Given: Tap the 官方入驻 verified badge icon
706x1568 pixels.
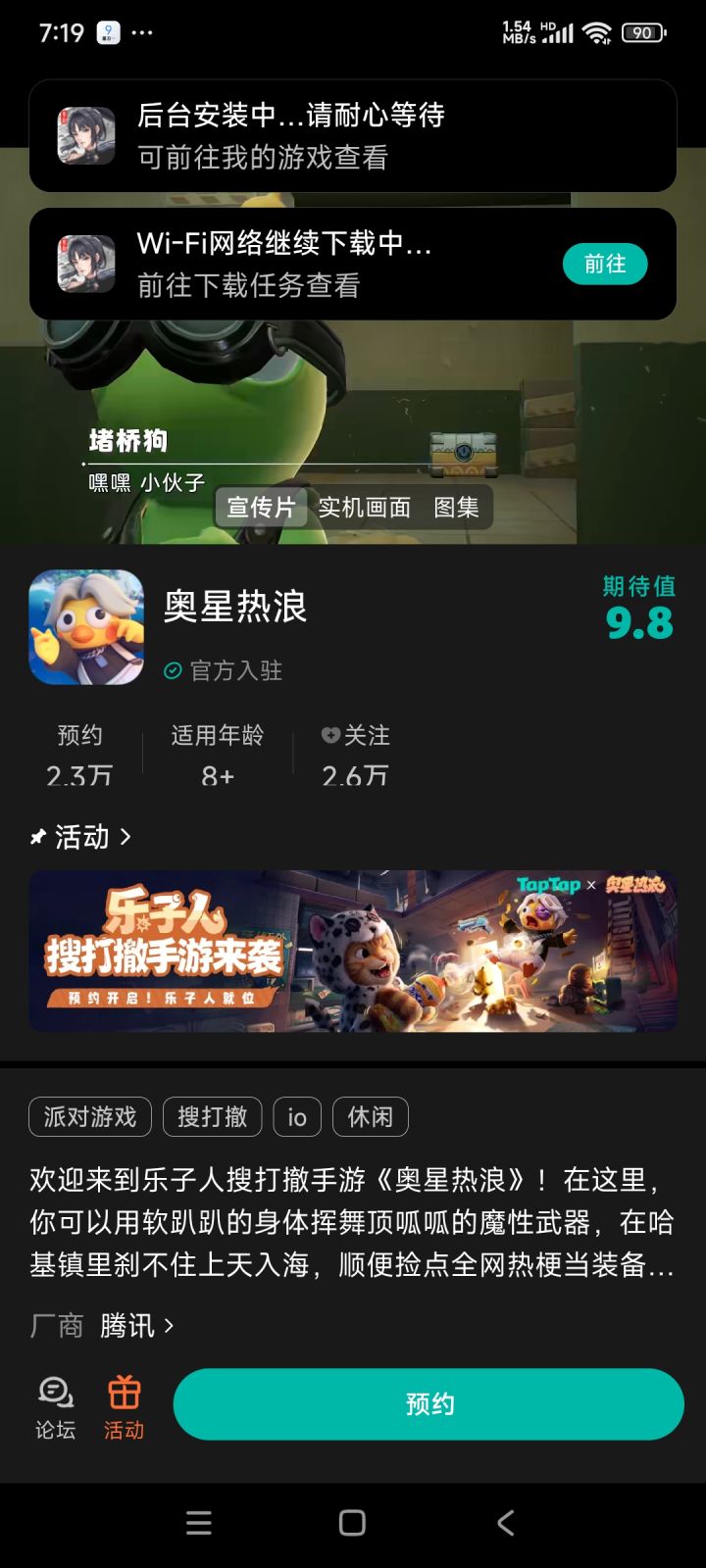Looking at the screenshot, I should click(176, 671).
